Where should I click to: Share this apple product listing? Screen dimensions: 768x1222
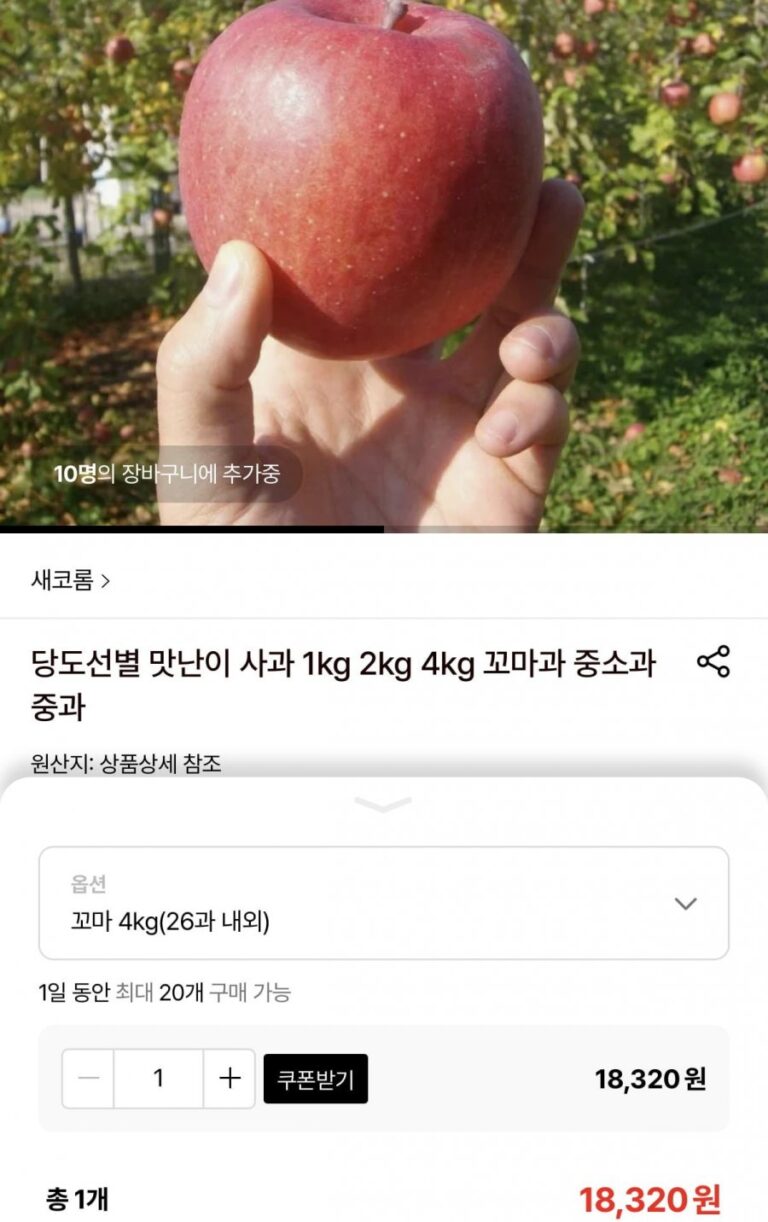point(713,662)
